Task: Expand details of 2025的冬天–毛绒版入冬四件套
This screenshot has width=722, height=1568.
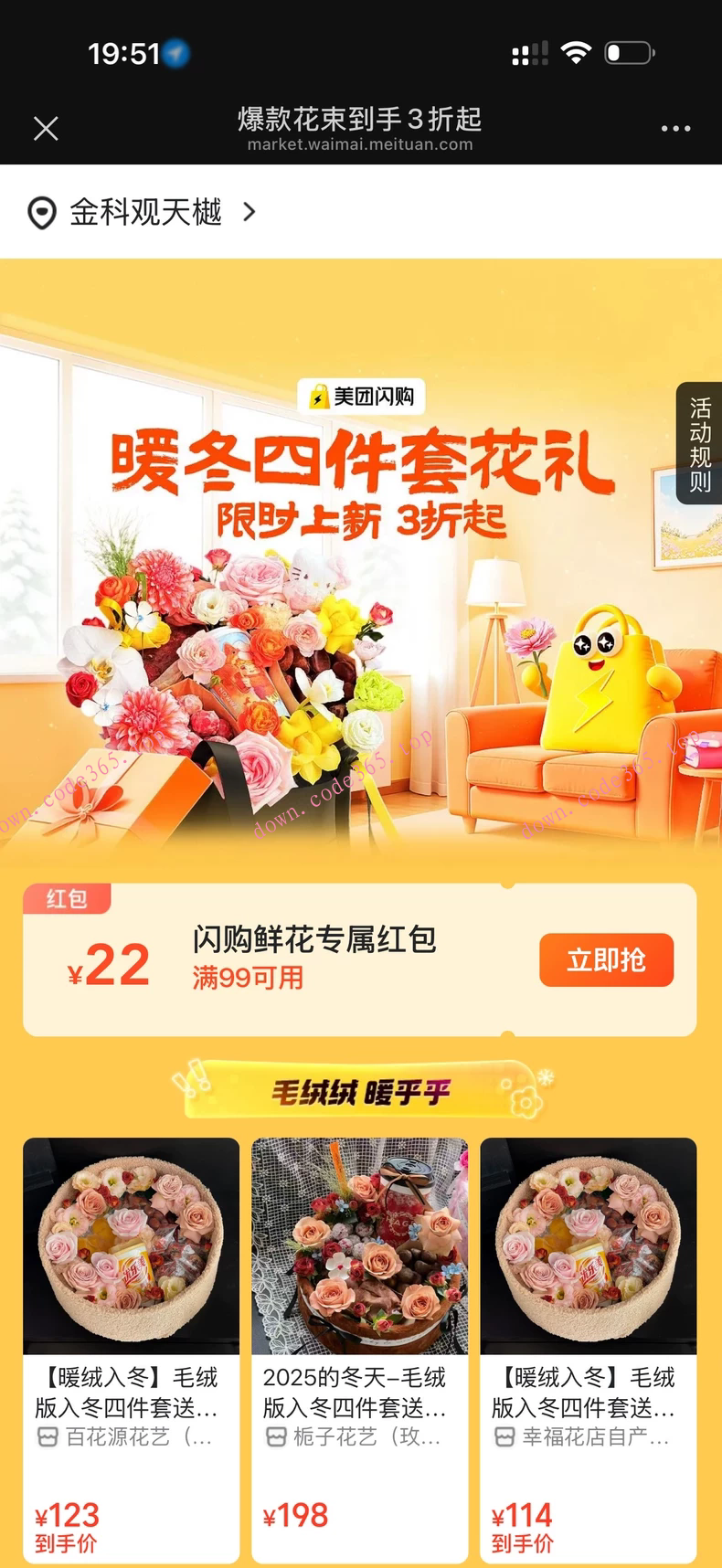Action: pos(360,1395)
